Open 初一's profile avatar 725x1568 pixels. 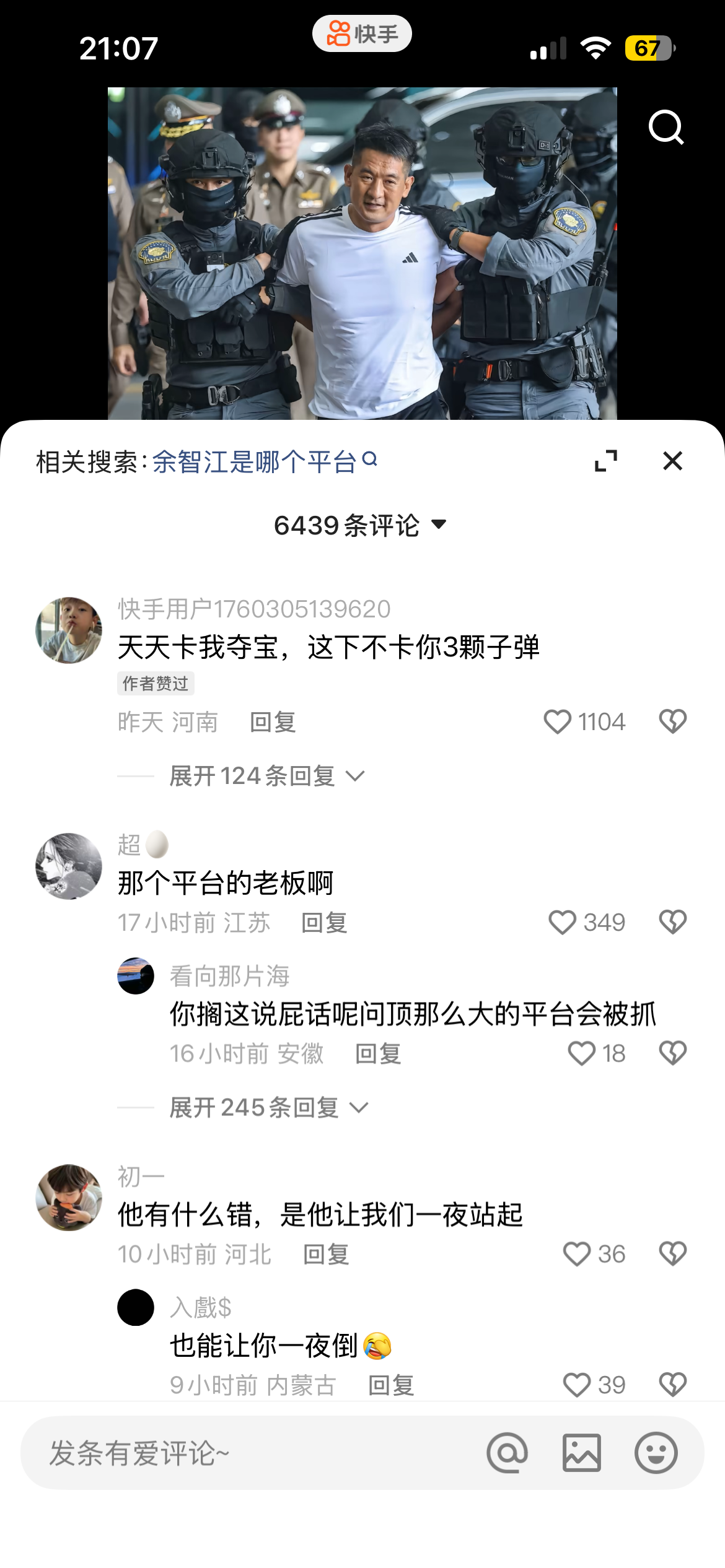[x=69, y=1198]
